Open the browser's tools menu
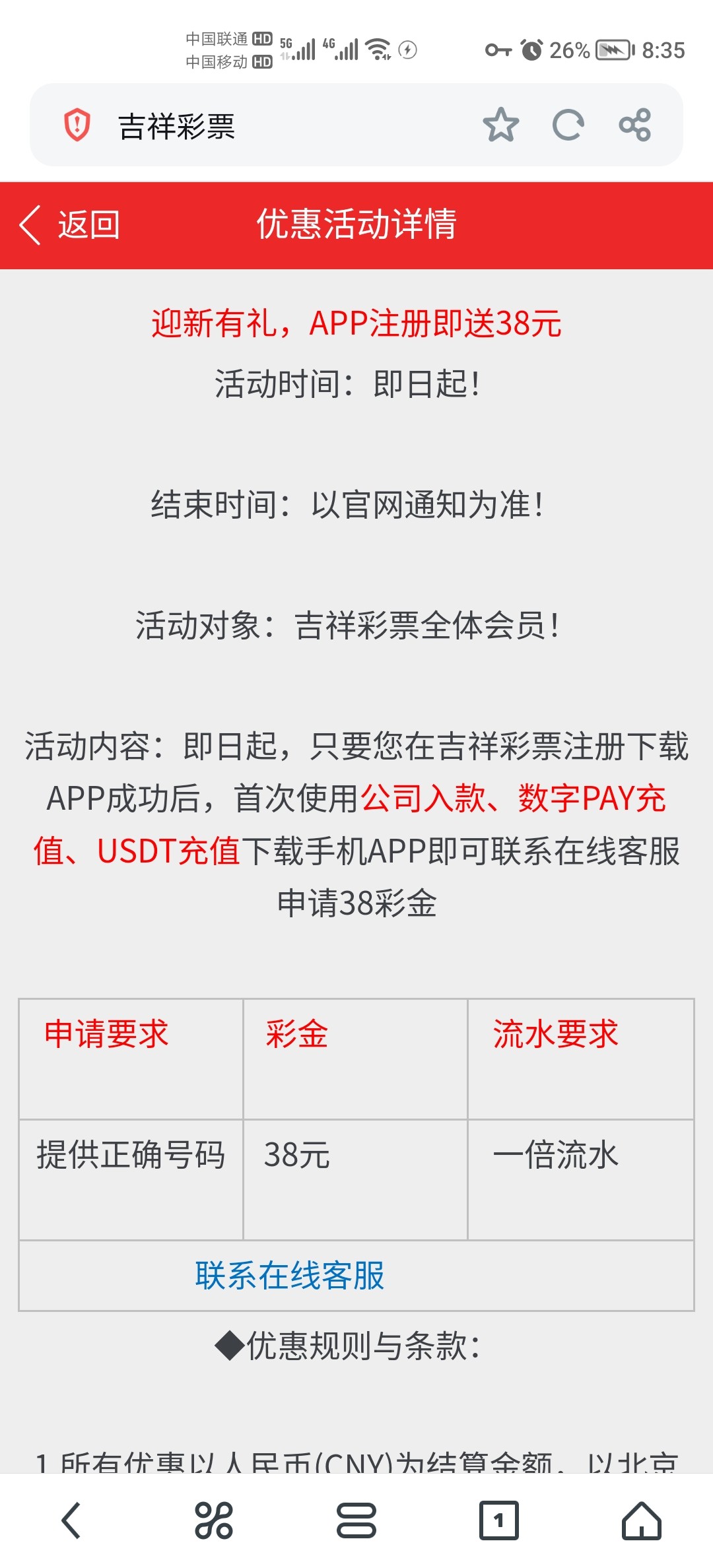713x1568 pixels. coord(214,1520)
